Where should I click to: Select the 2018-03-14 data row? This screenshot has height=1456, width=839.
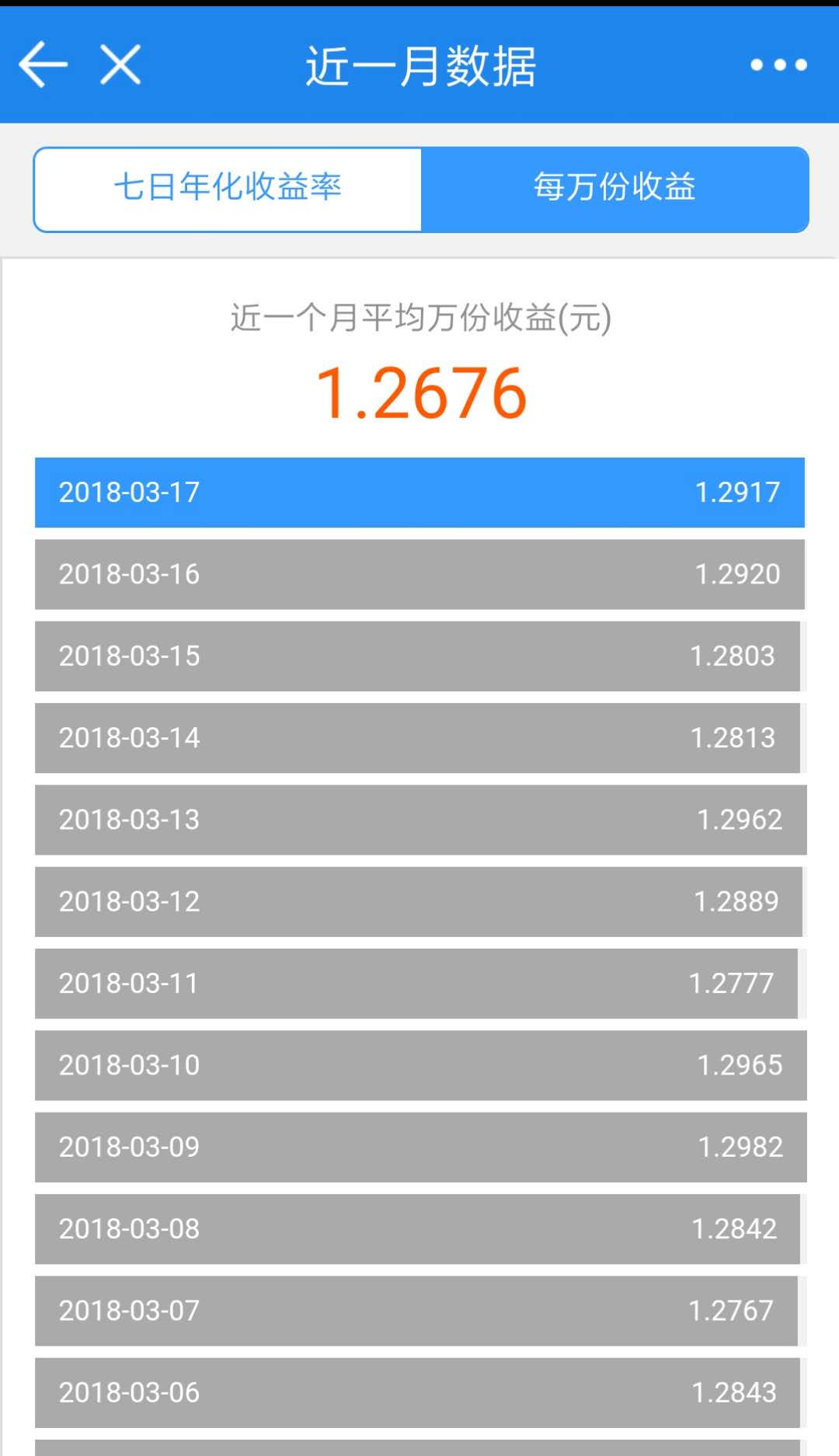(x=419, y=738)
